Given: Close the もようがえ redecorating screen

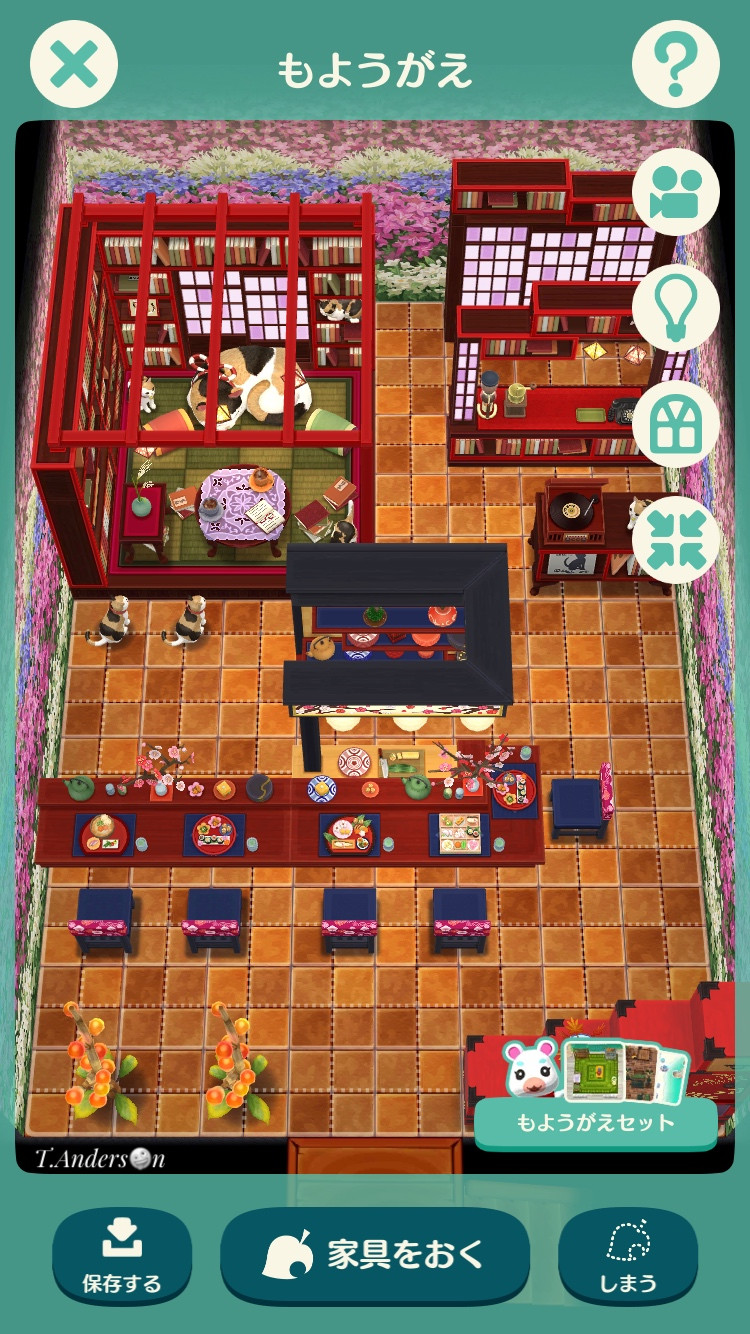Looking at the screenshot, I should 73,66.
